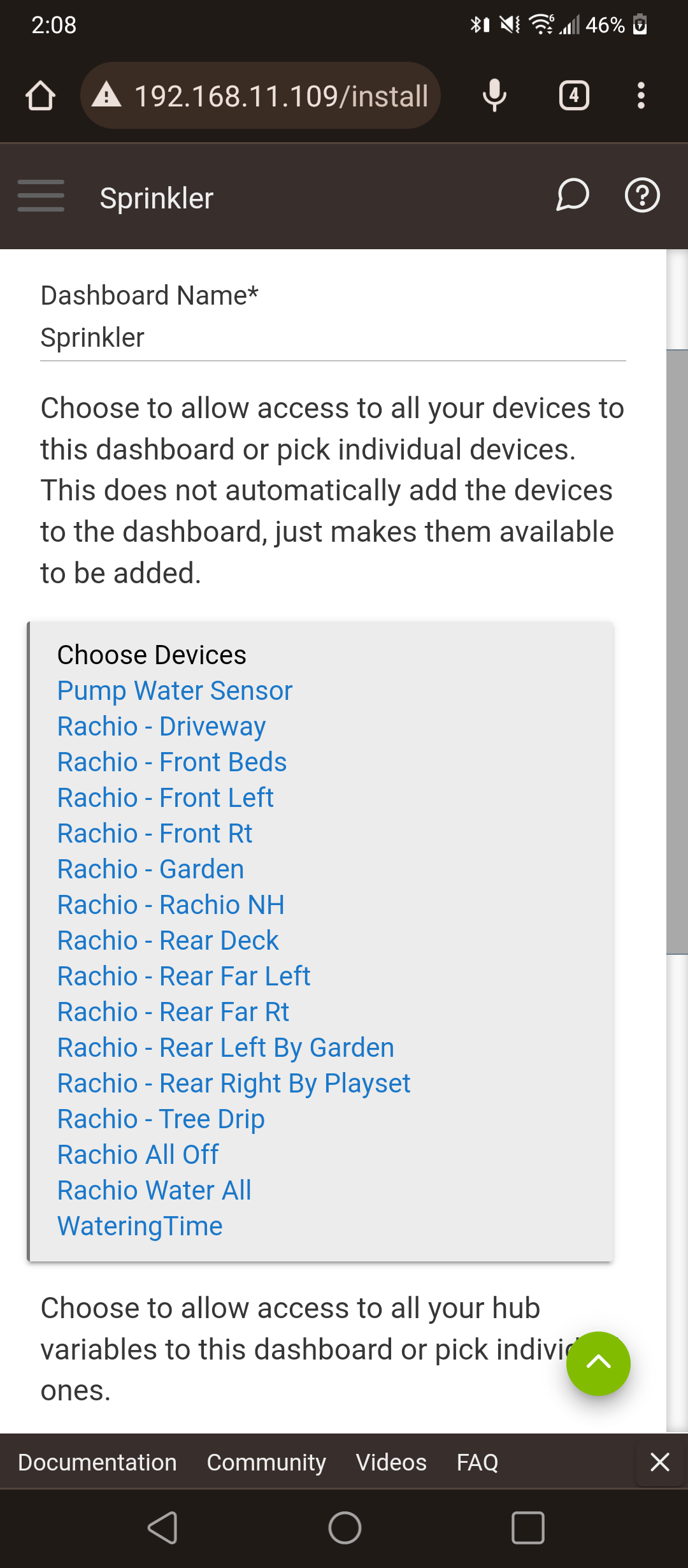Activate the voice search microphone
This screenshot has height=1568, width=688.
click(495, 95)
